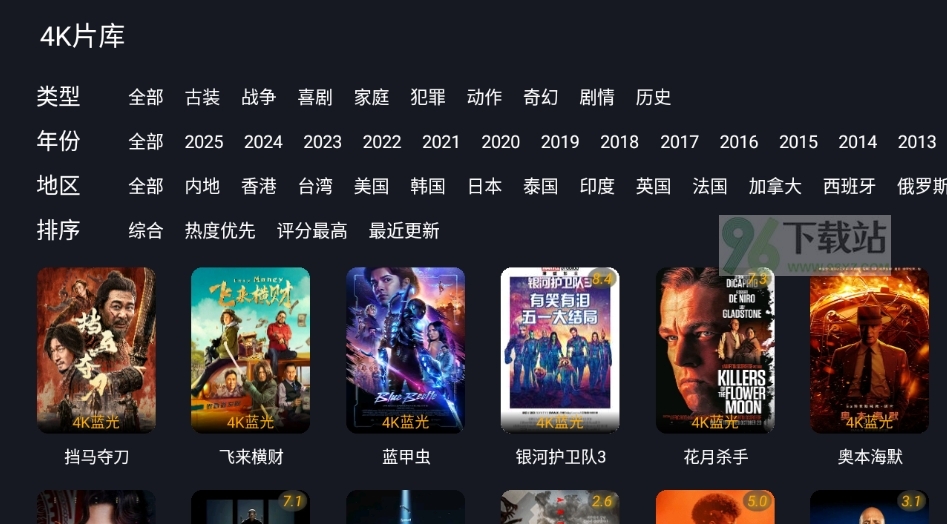Filter by the 古装 genre
This screenshot has height=524, width=947.
click(x=202, y=97)
